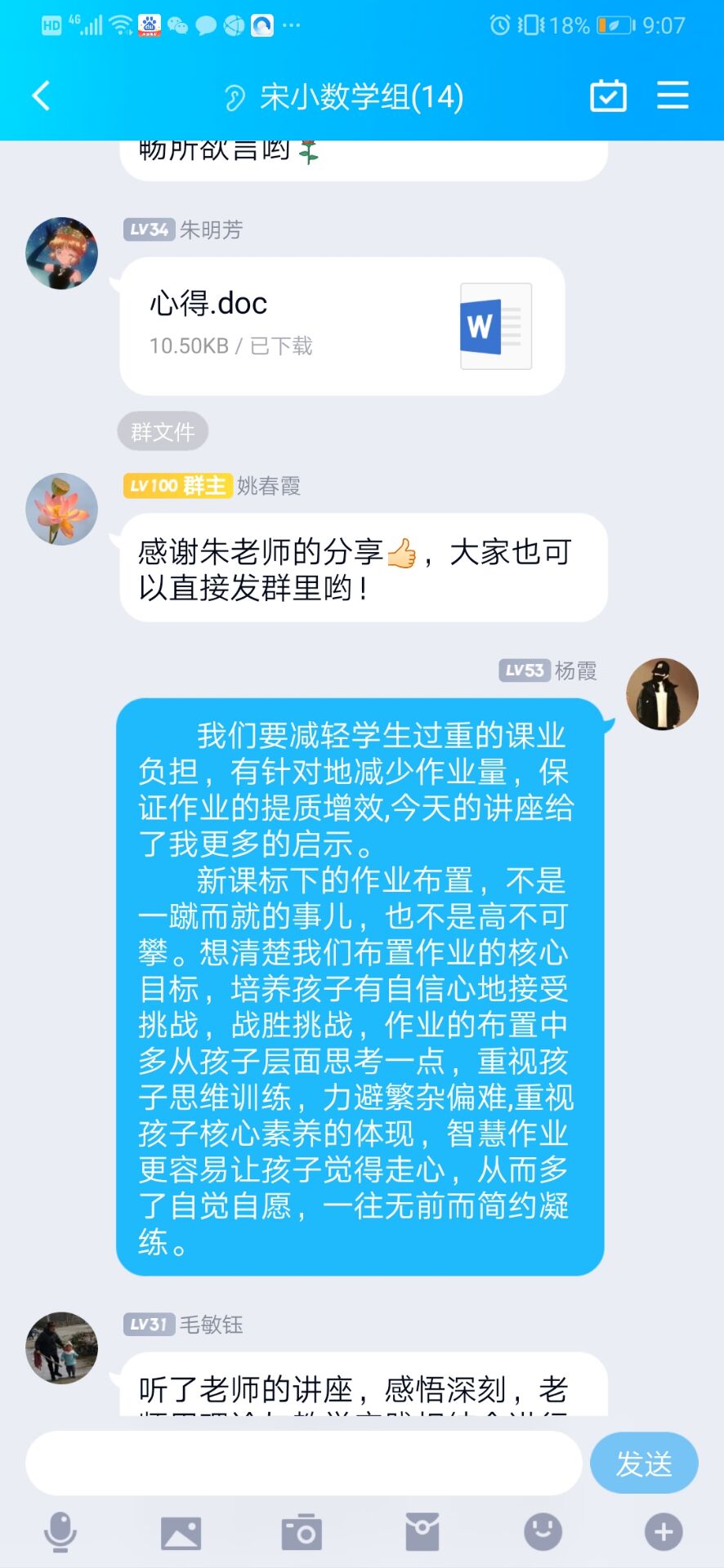Record a voice message with microphone
This screenshot has height=1568, width=724.
pos(60,1532)
